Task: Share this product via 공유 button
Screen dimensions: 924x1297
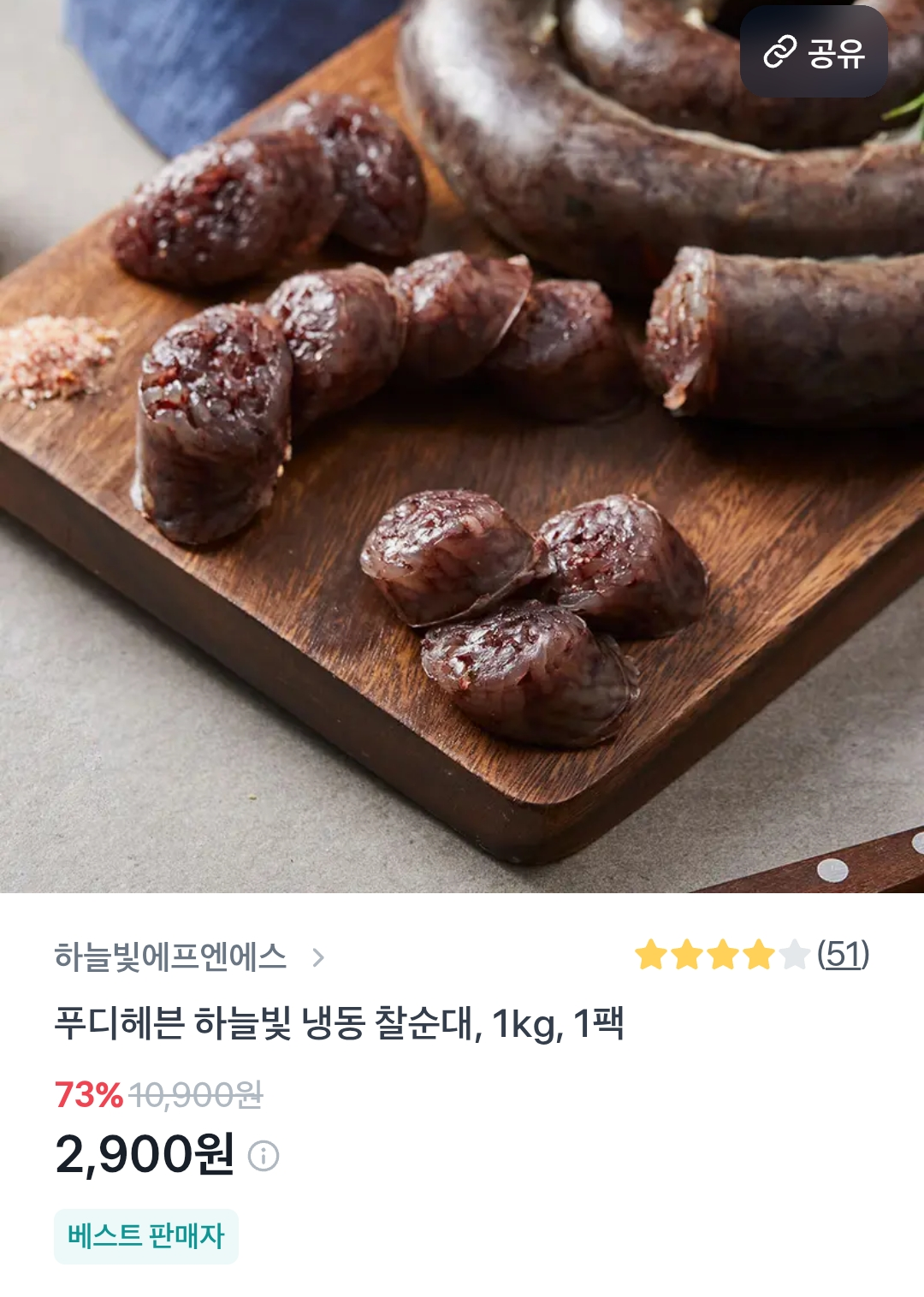Action: tap(814, 53)
